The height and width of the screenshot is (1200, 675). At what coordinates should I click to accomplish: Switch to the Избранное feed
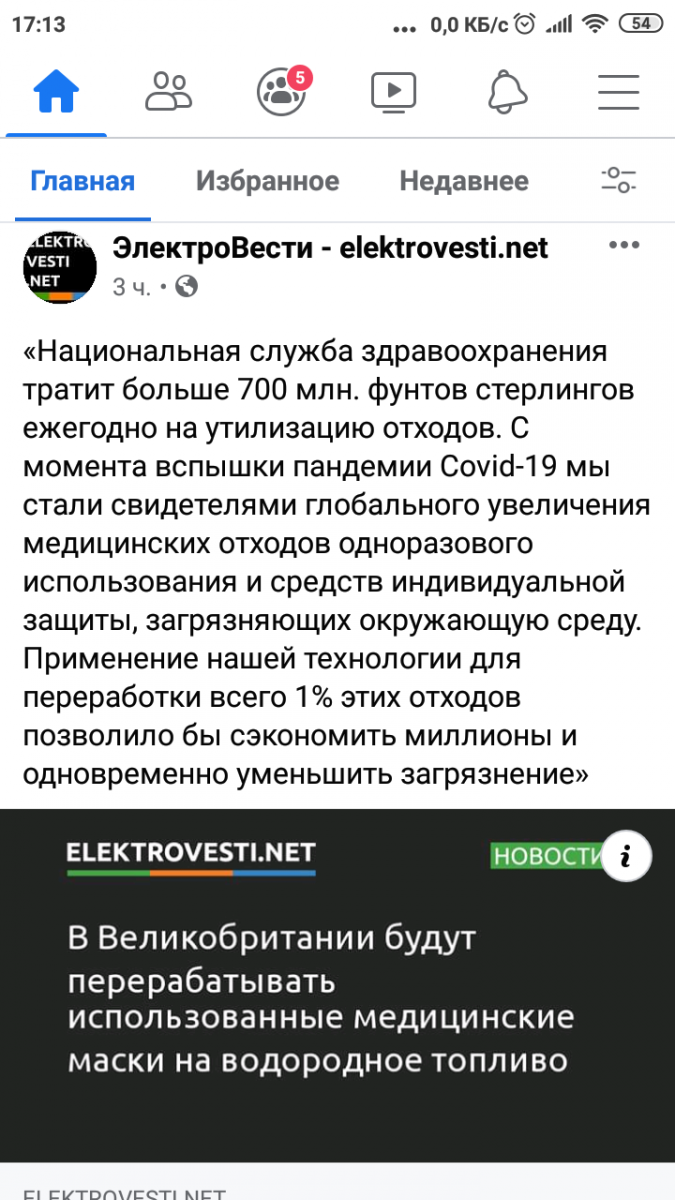coord(267,181)
